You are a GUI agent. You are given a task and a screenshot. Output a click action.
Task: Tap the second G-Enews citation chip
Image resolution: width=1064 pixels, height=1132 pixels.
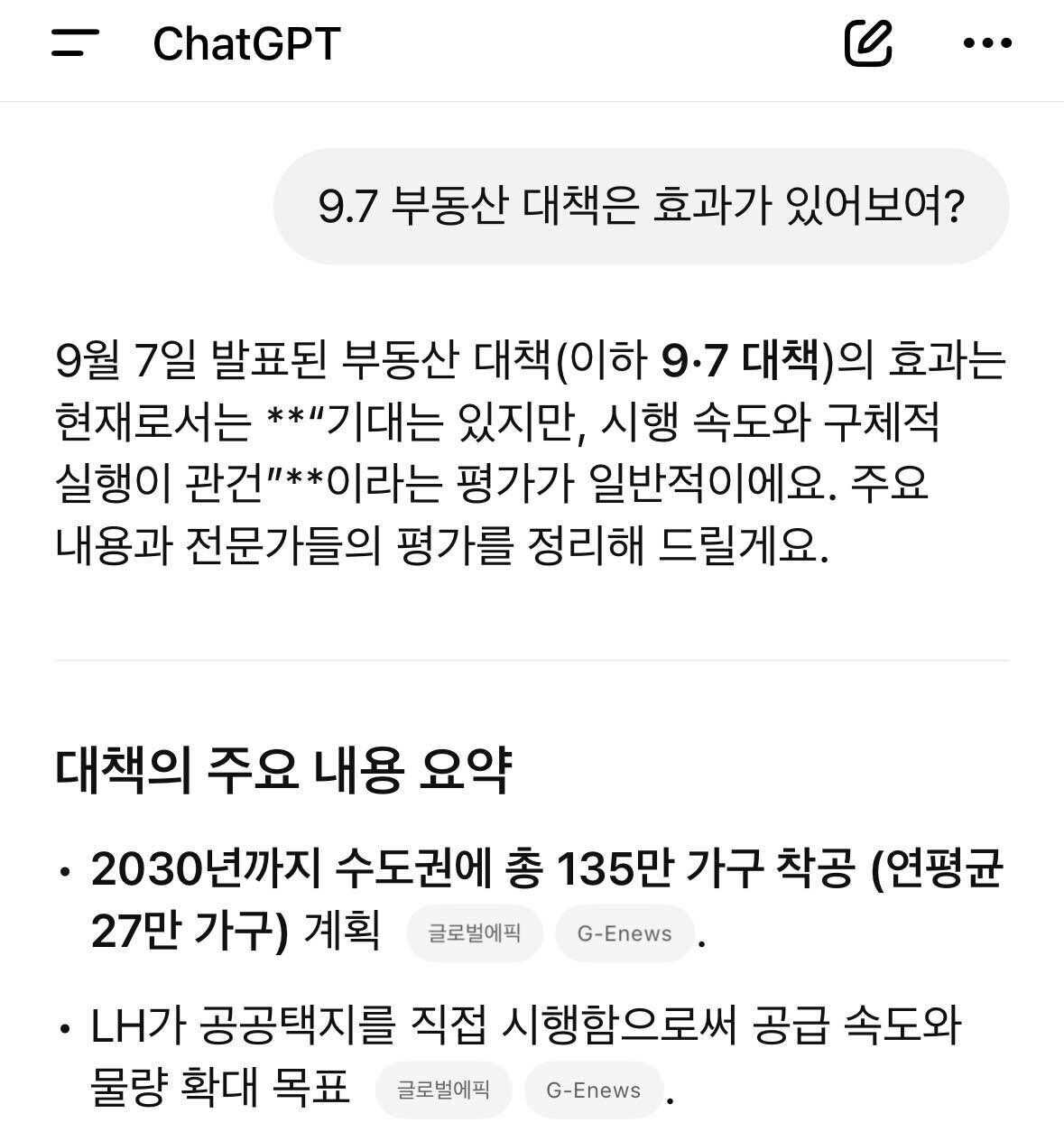593,1090
